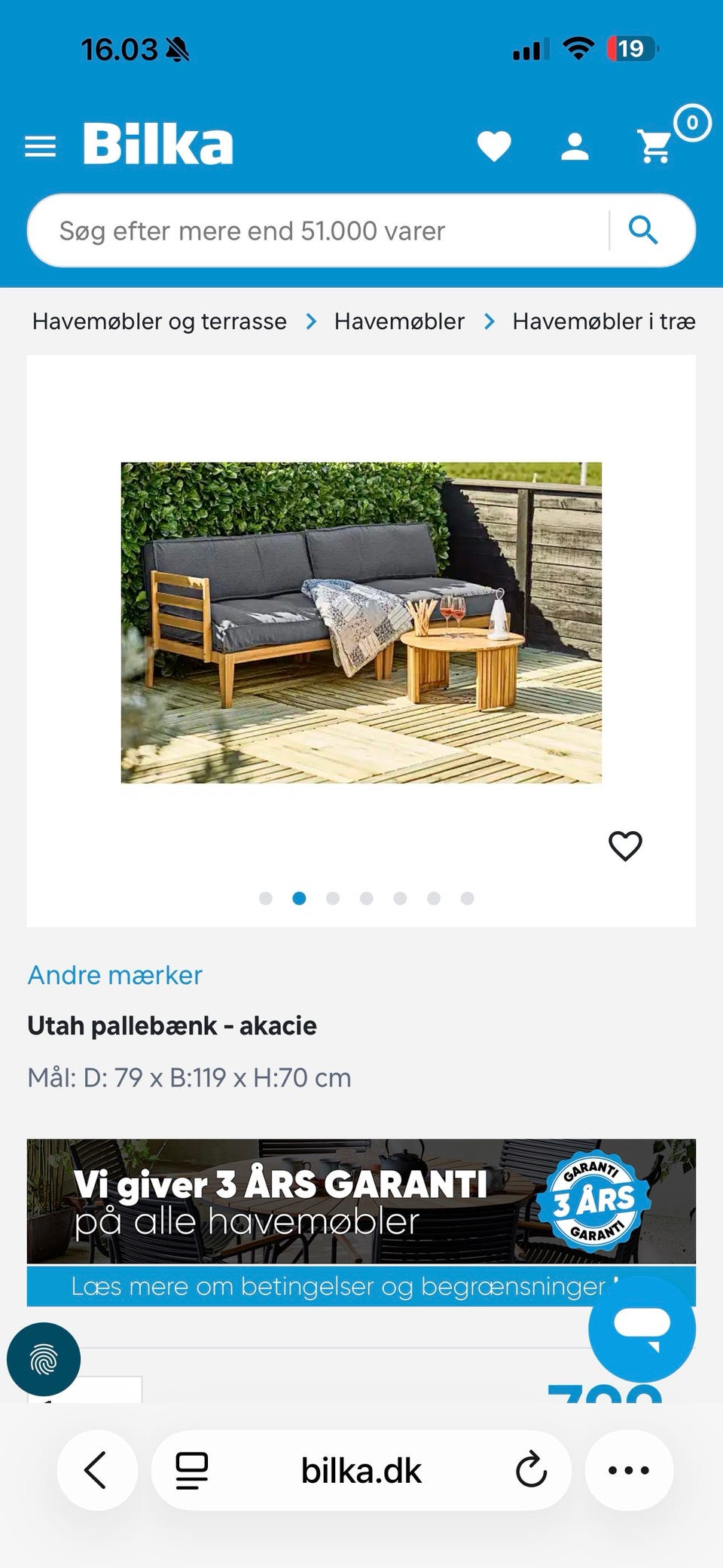Reload the page in the browser toolbar

[x=532, y=1470]
